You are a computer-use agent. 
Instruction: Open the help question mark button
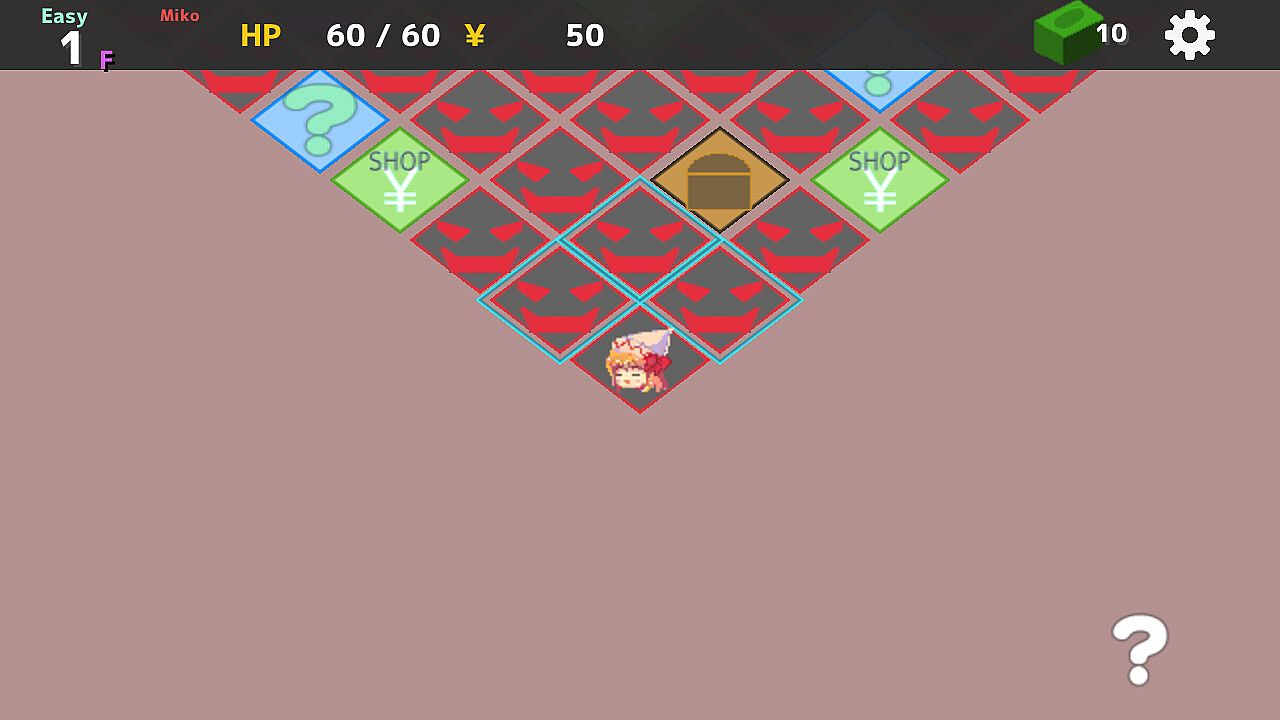point(1139,648)
